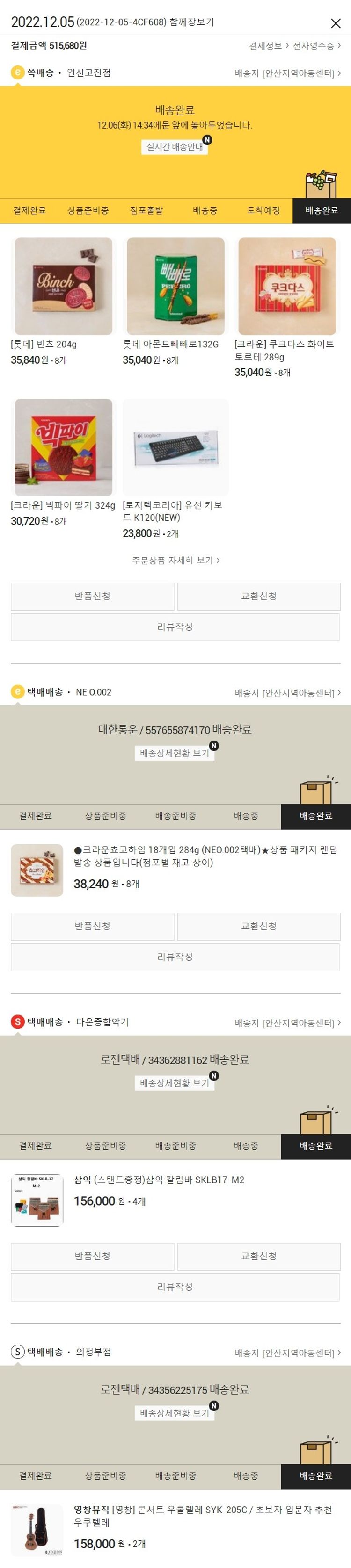Request 교환신청 for 쓱배송 order
This screenshot has width=351, height=1568.
click(258, 596)
